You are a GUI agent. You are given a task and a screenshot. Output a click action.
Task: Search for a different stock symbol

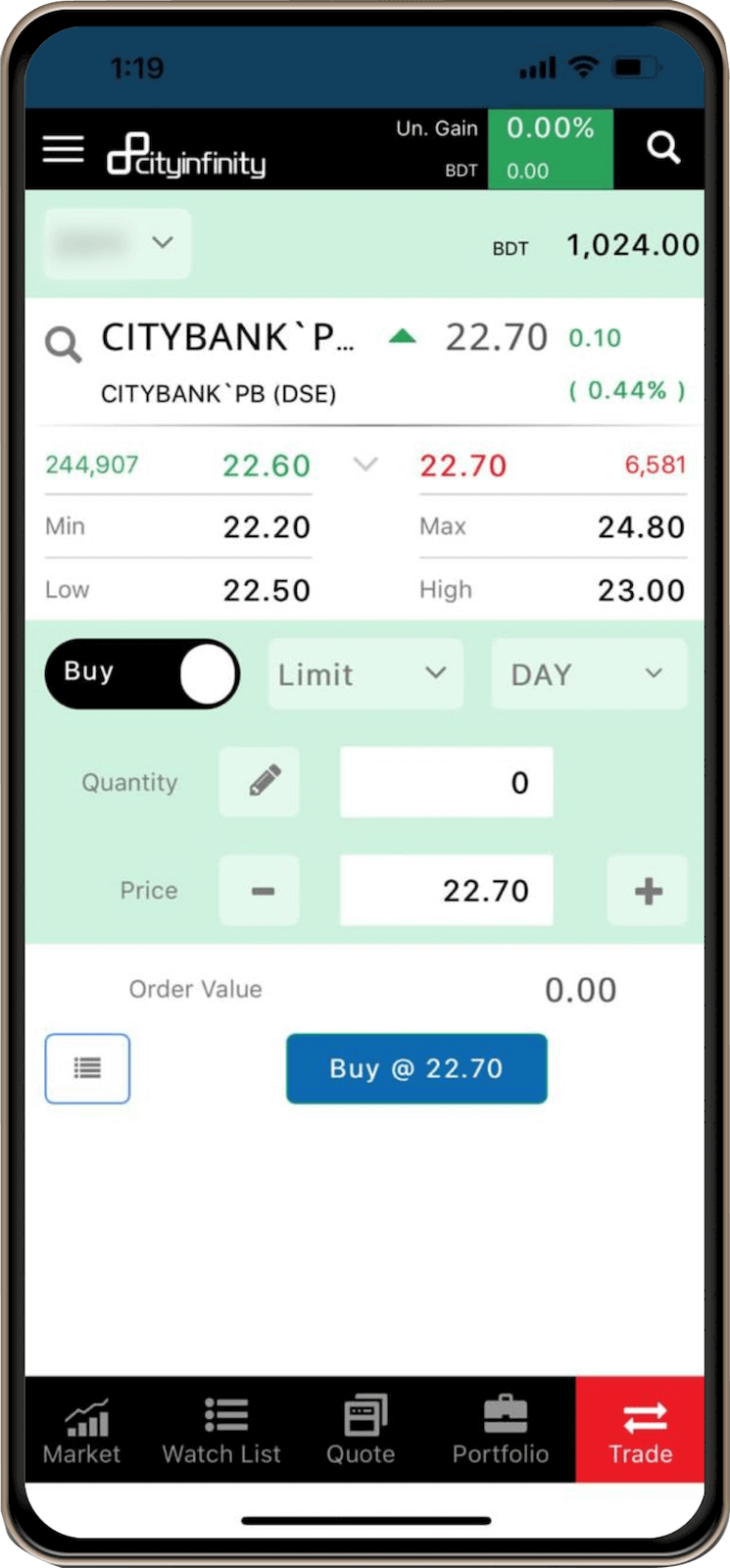(x=64, y=345)
